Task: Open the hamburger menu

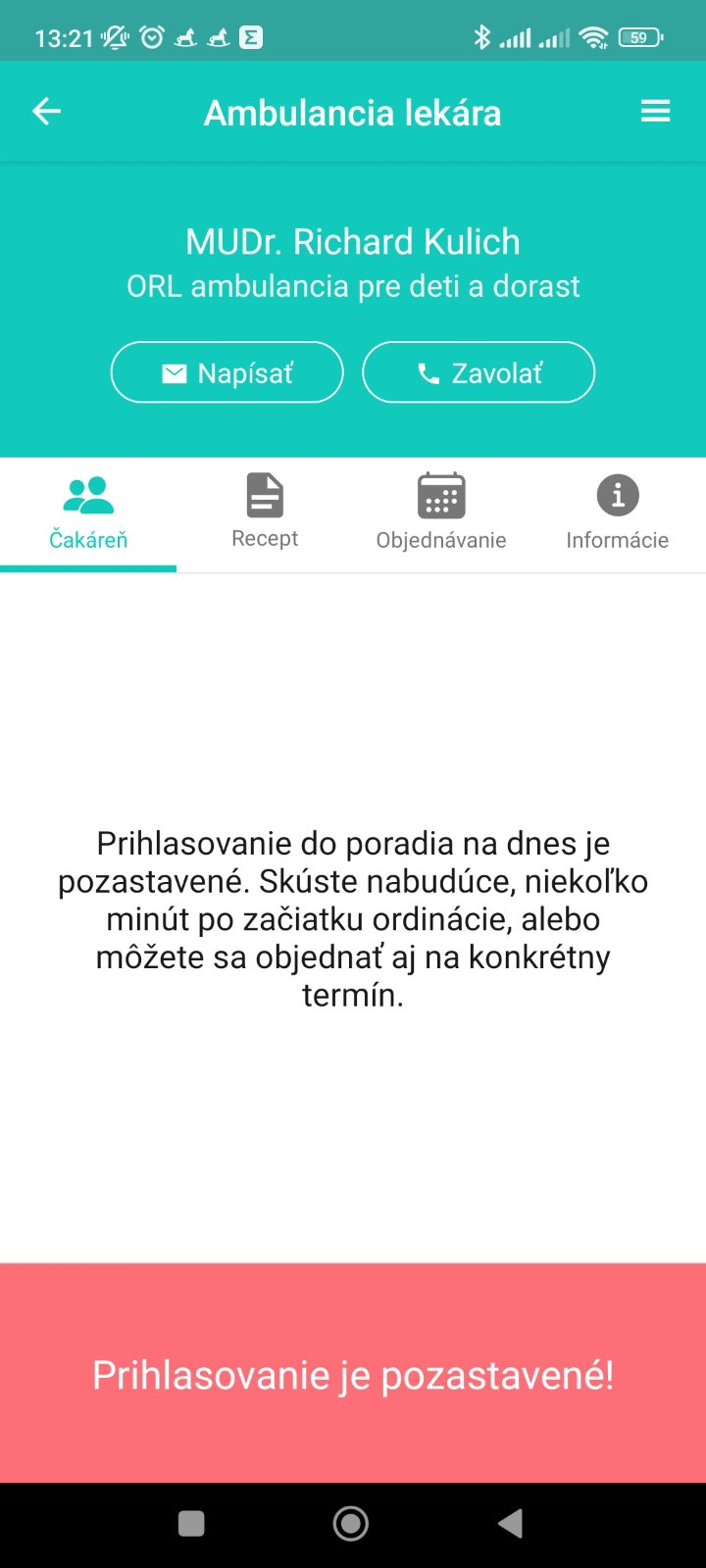Action: 655,112
